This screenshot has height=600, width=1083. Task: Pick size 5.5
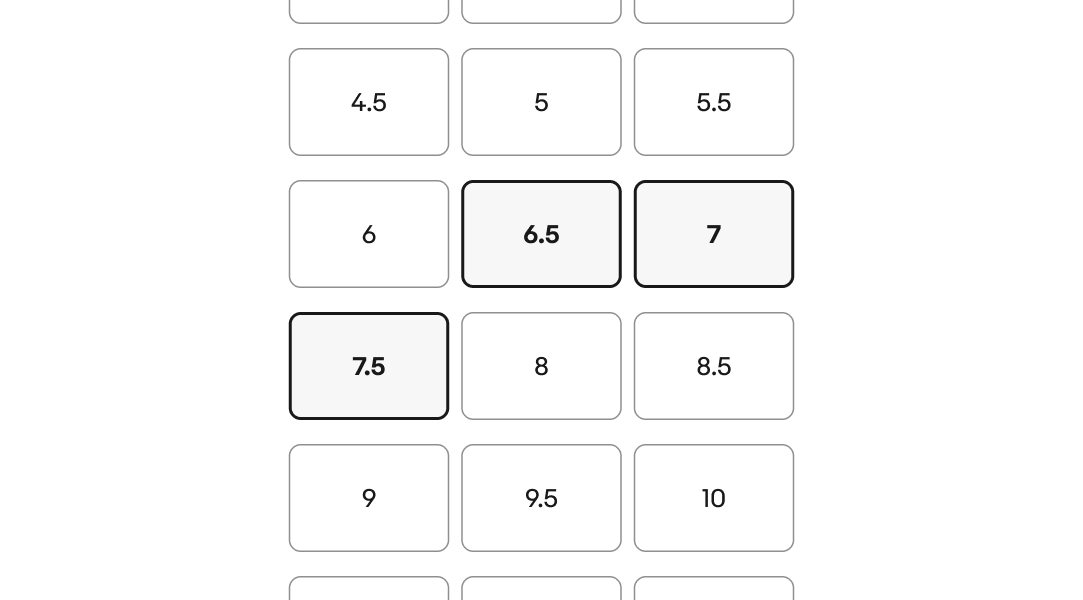click(x=713, y=102)
